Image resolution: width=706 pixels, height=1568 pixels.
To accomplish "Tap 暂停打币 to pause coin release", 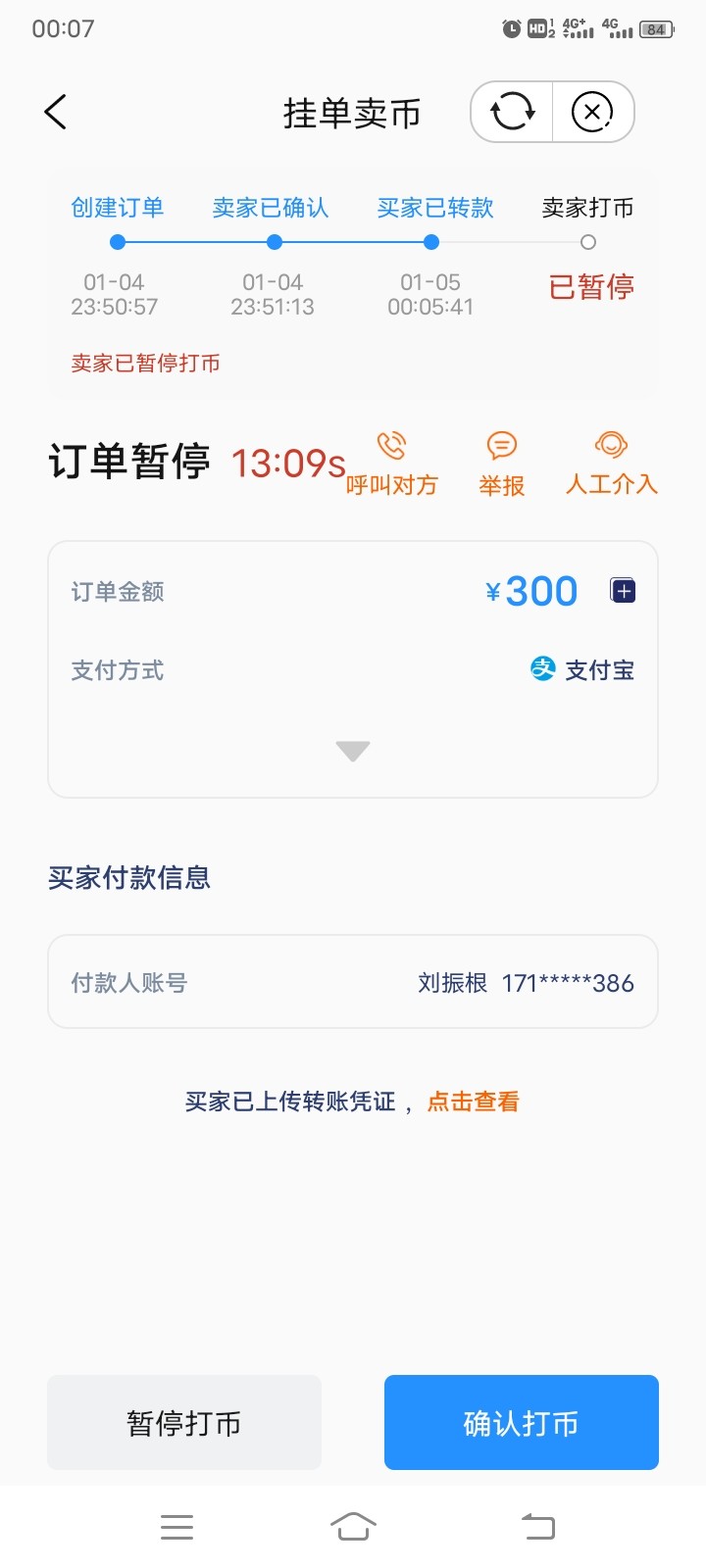I will 184,1422.
